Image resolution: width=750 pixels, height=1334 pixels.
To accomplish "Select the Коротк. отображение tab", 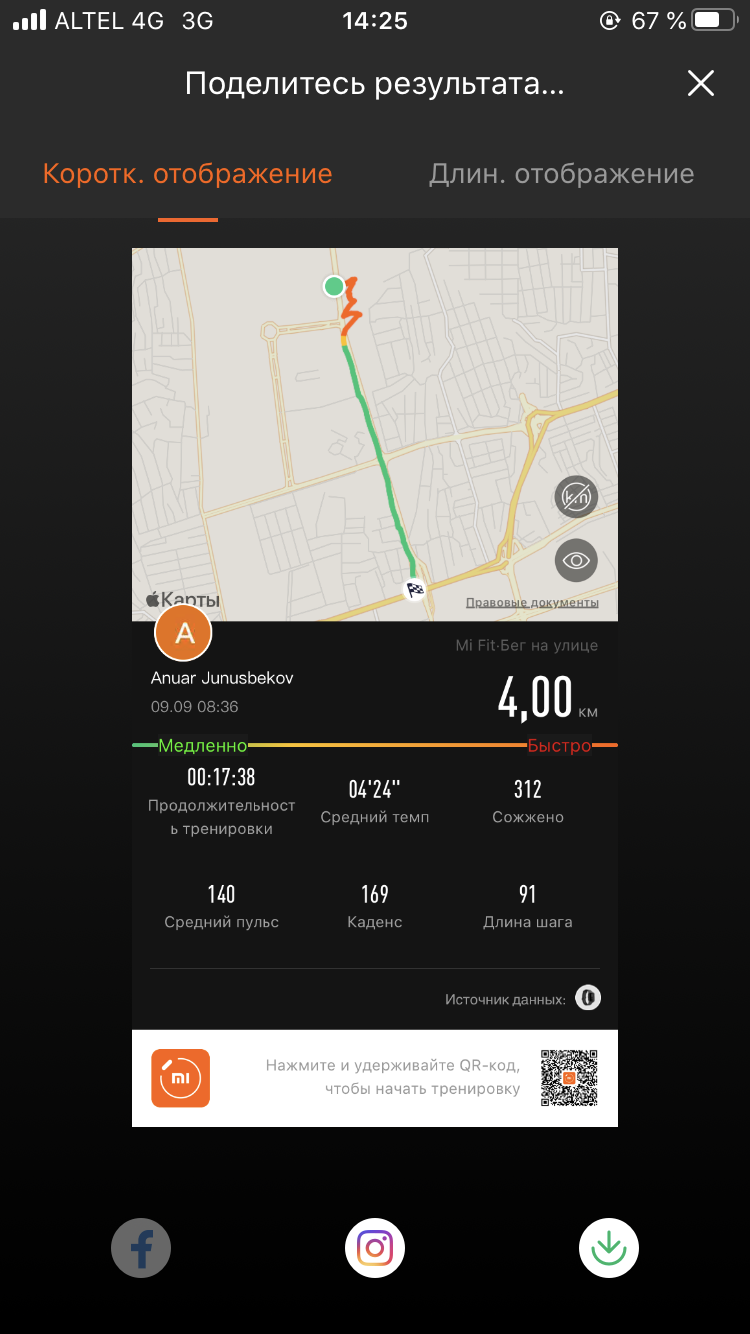I will click(x=187, y=174).
